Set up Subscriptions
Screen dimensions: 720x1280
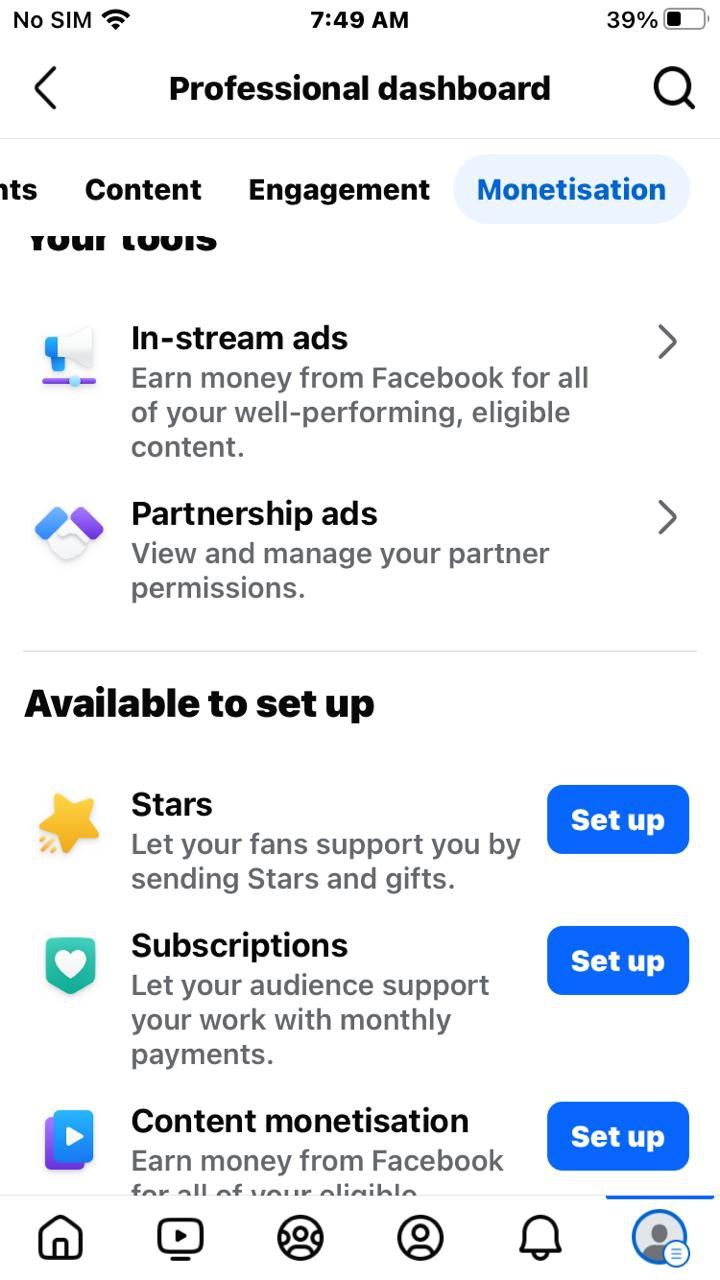click(617, 961)
